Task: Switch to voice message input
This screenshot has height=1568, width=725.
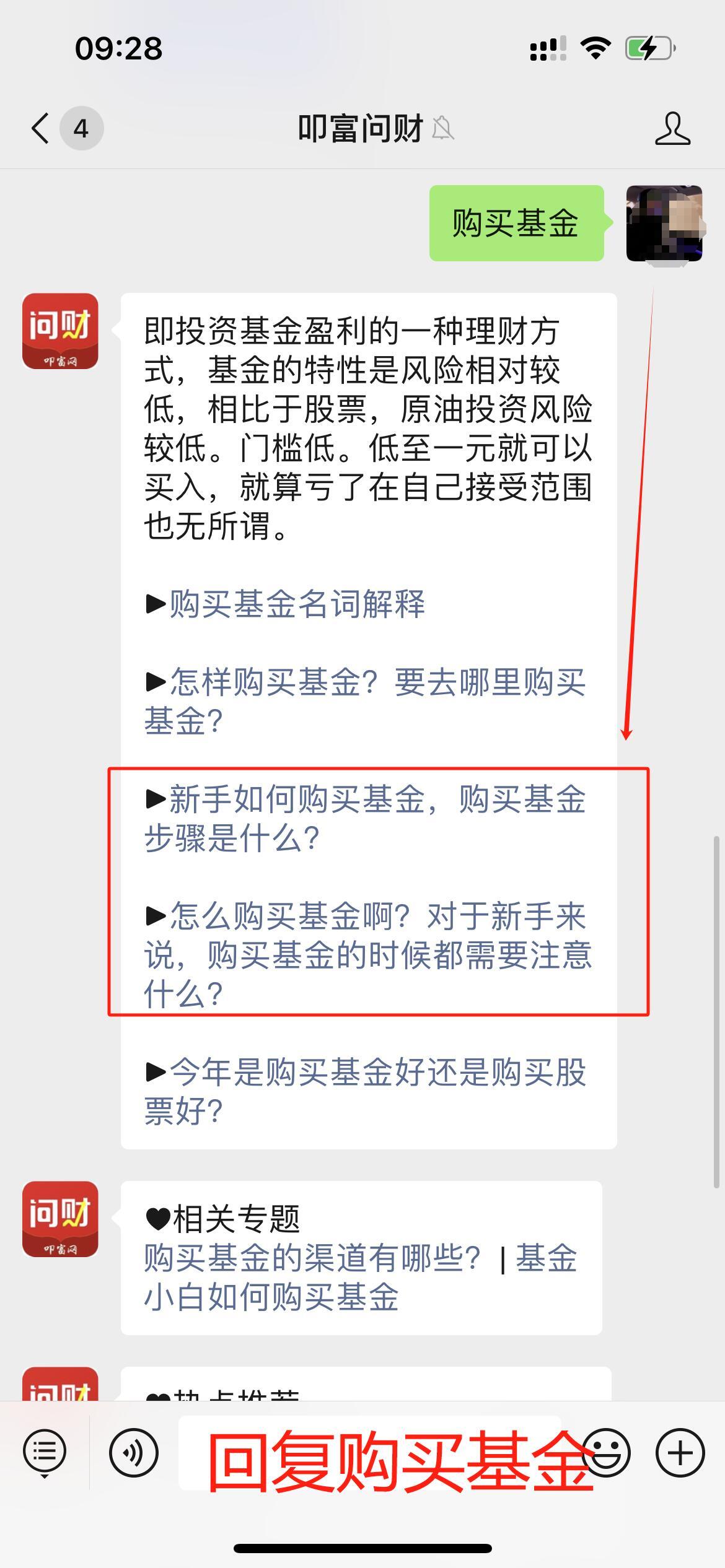Action: [133, 1452]
